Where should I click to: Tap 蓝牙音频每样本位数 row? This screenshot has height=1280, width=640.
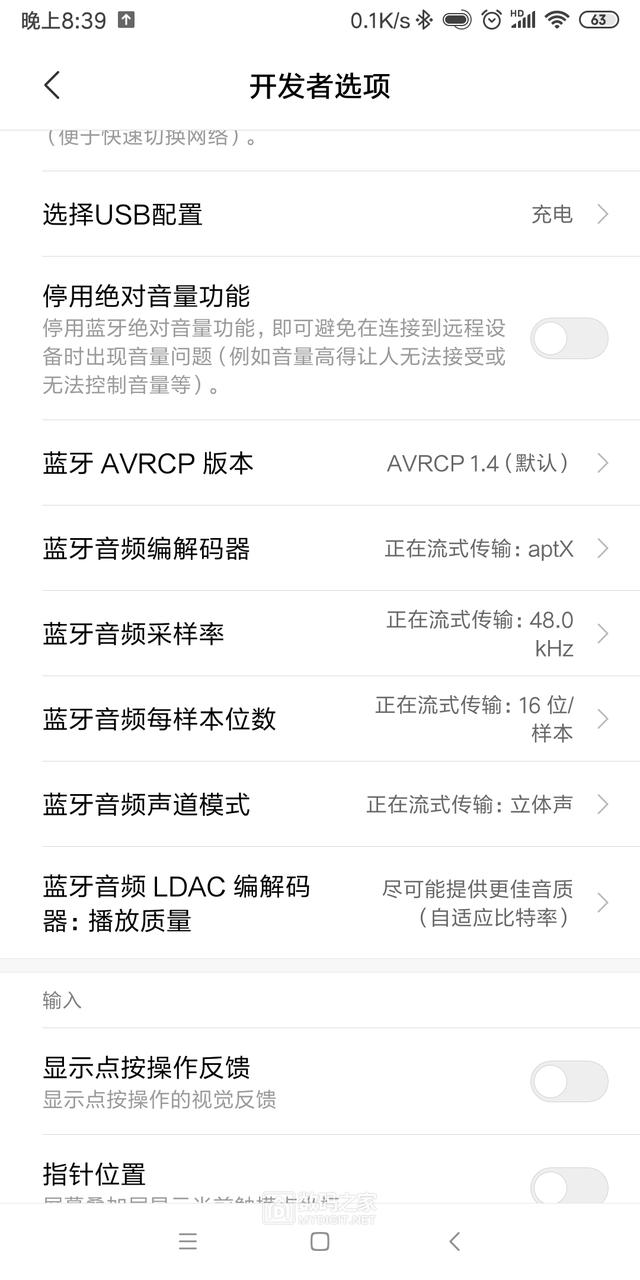[x=320, y=719]
